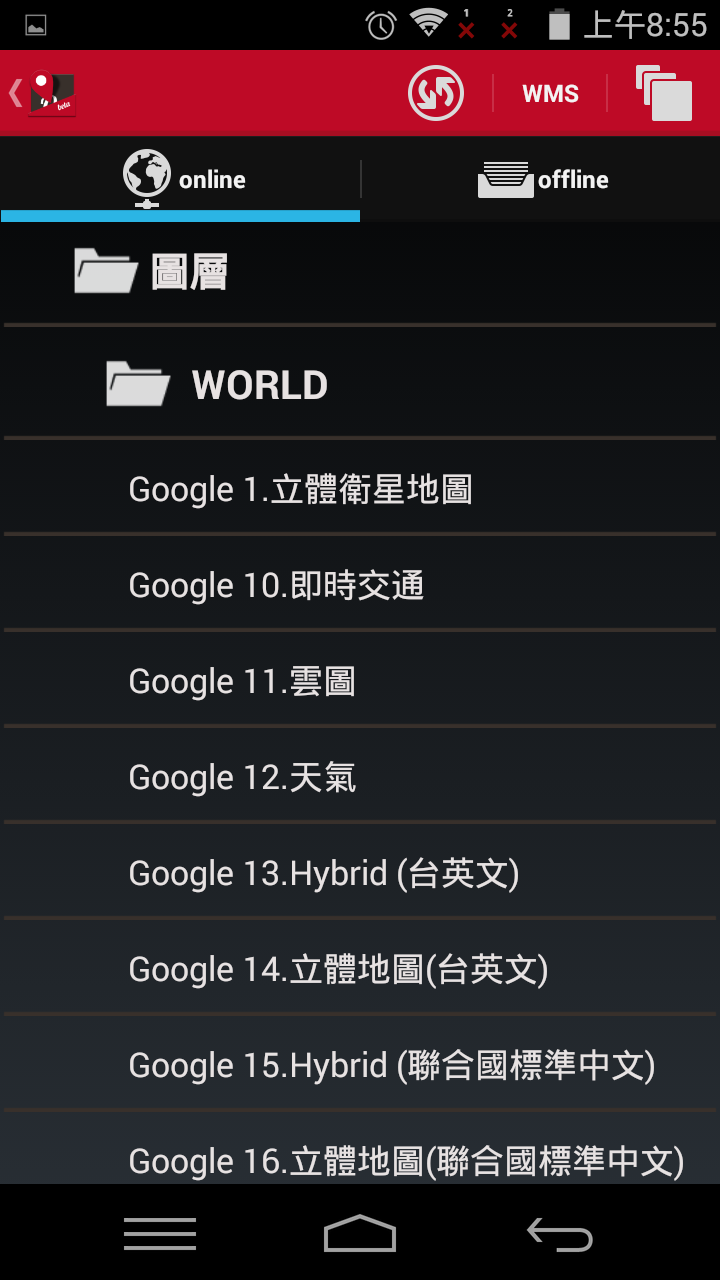Collapse the 圖層 folder
This screenshot has width=720, height=1280.
pos(360,272)
